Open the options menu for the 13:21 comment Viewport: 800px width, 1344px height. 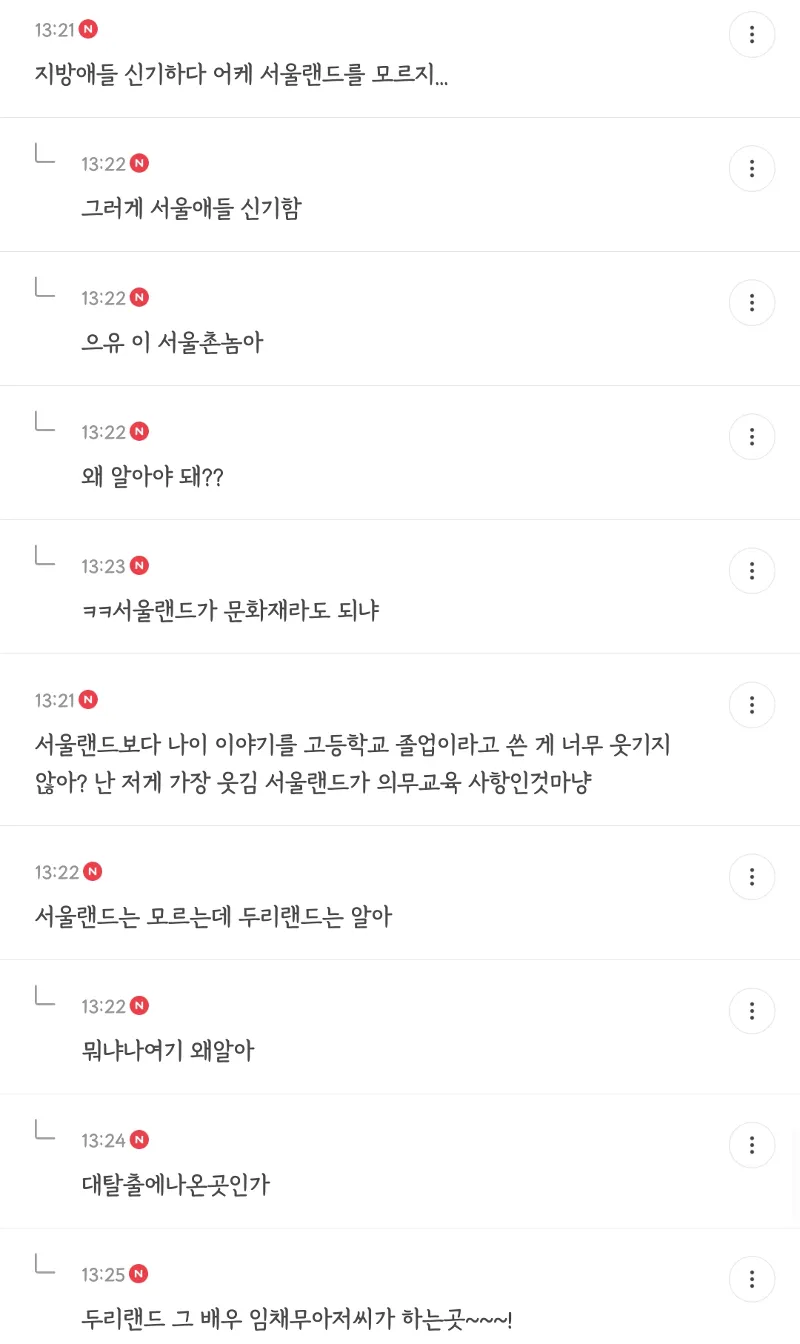751,34
